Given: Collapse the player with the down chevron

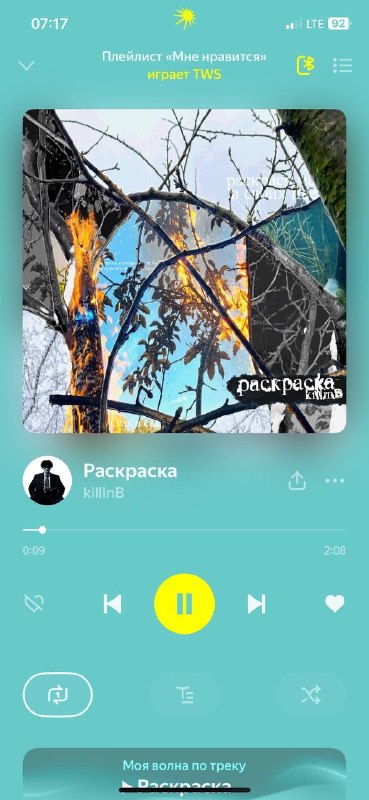Looking at the screenshot, I should 27,65.
